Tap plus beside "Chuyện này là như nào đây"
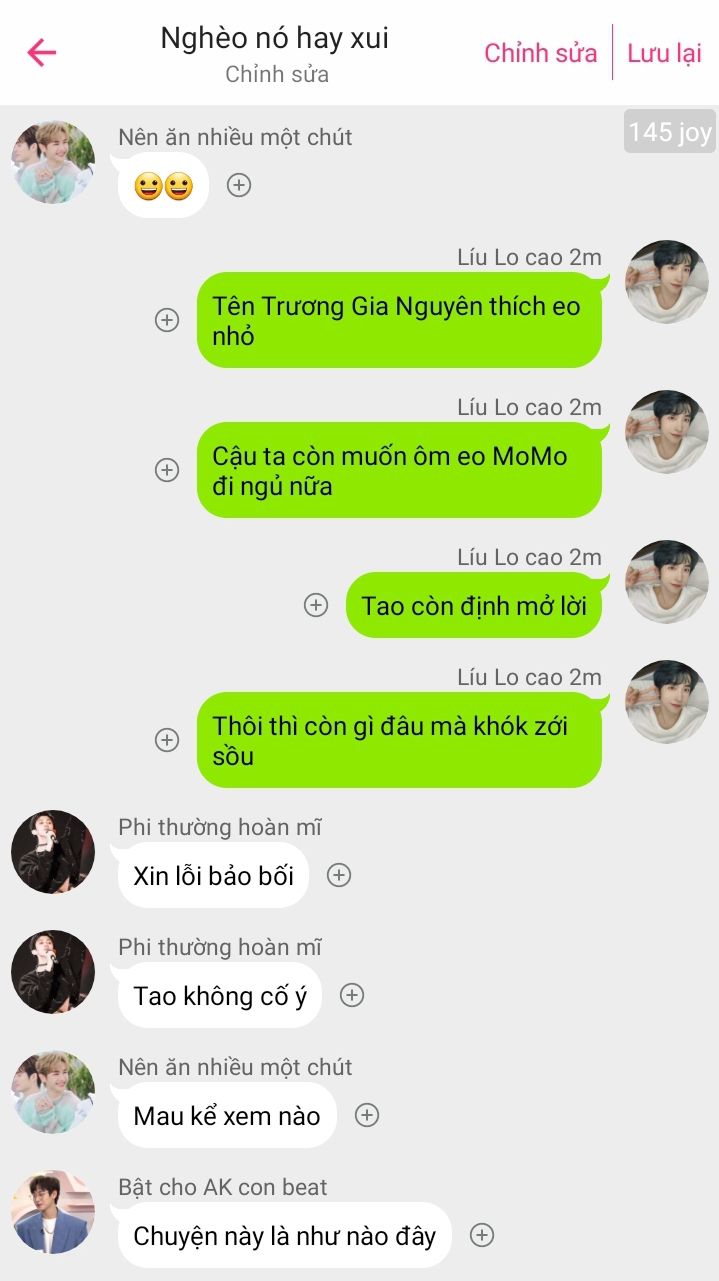719x1281 pixels. point(482,1235)
